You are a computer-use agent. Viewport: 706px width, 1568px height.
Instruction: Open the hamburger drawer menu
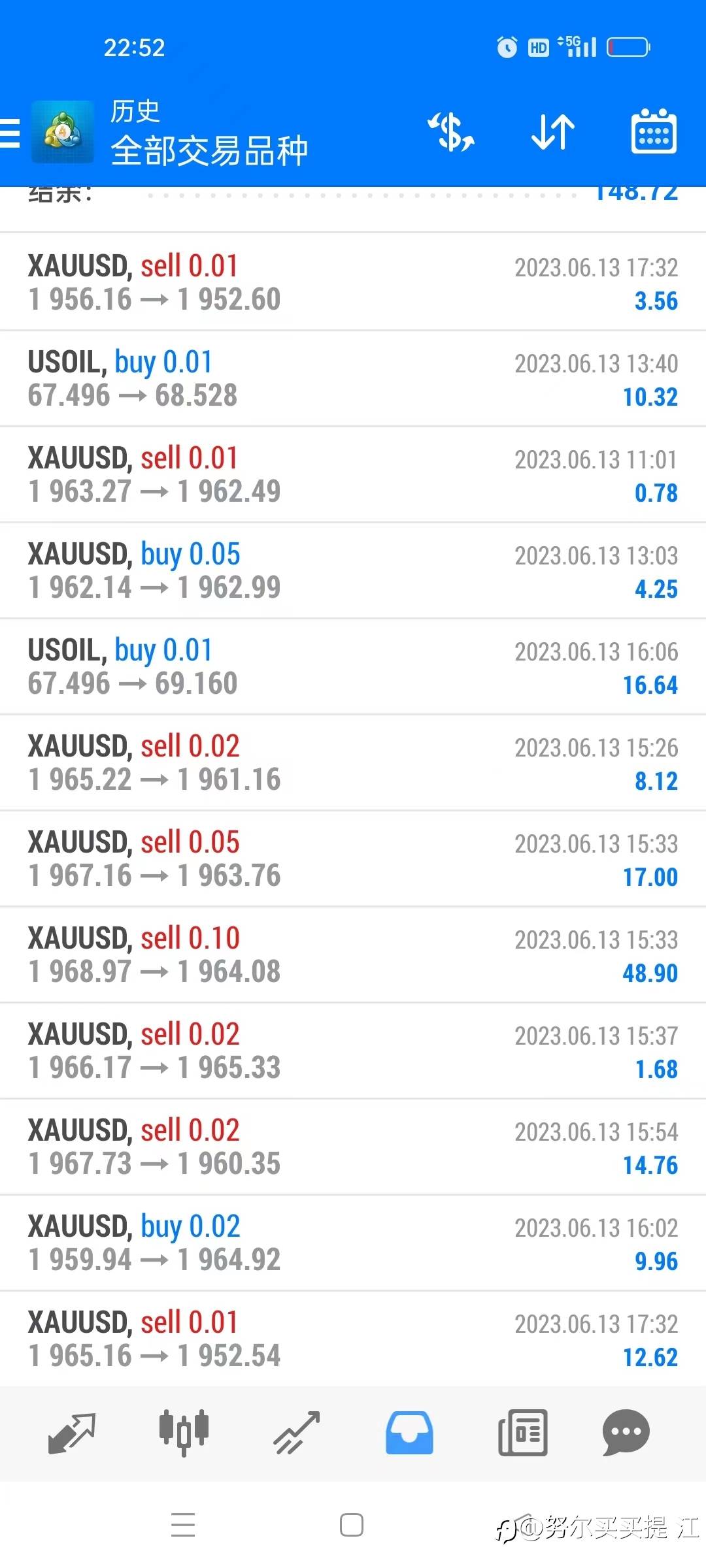click(10, 133)
